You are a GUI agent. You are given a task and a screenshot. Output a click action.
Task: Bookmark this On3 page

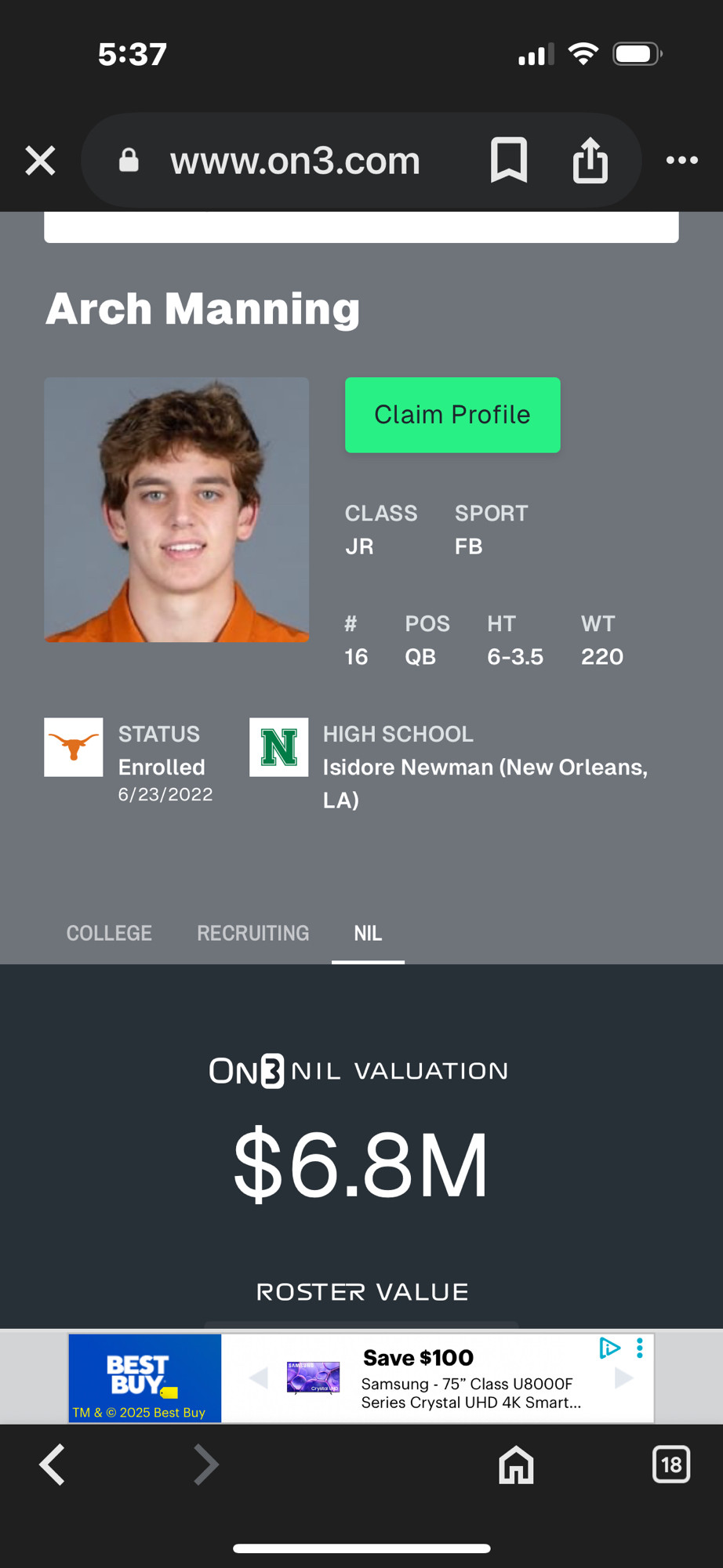click(509, 160)
